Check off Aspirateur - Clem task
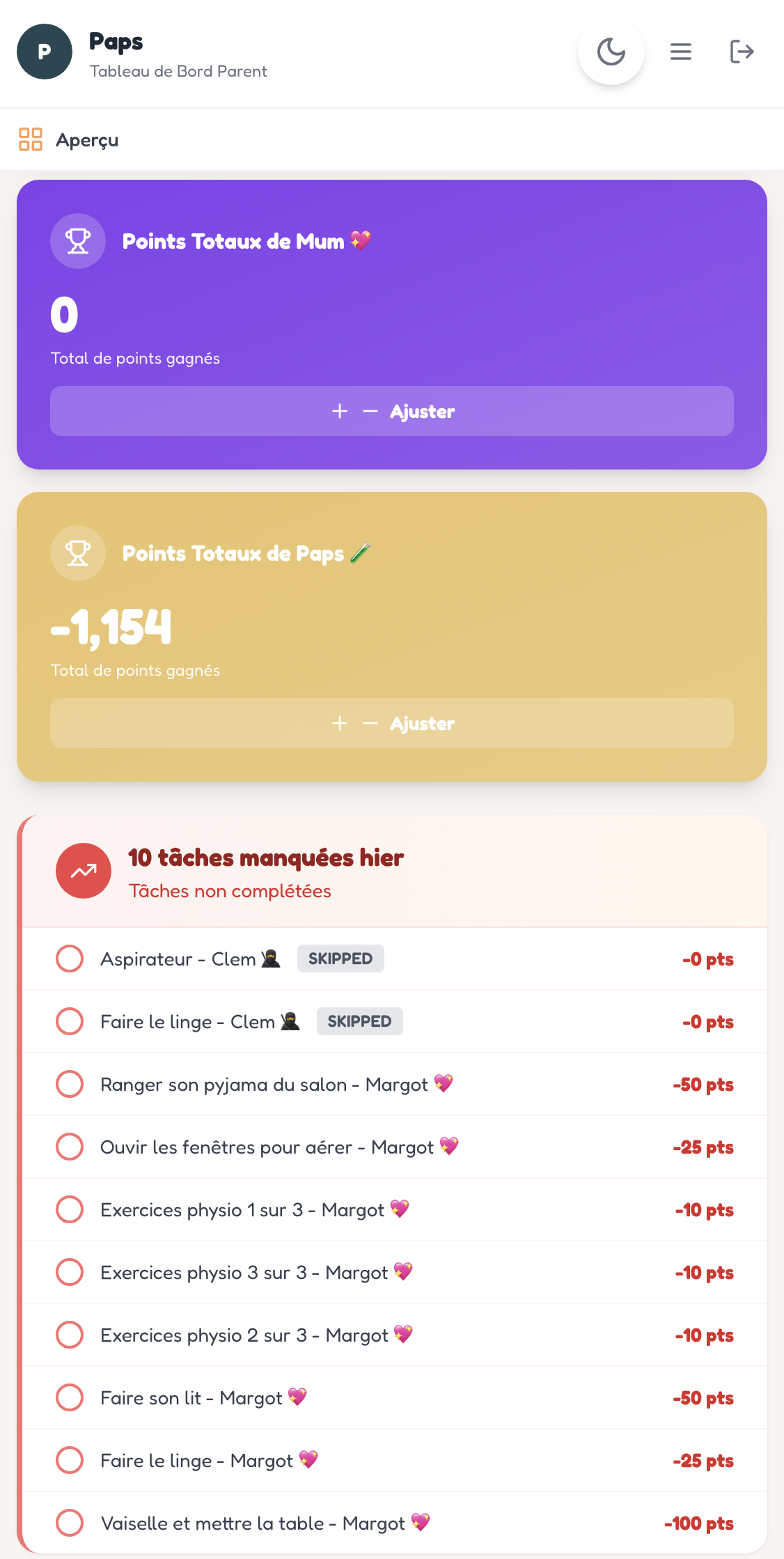Image resolution: width=784 pixels, height=1559 pixels. pos(70,959)
